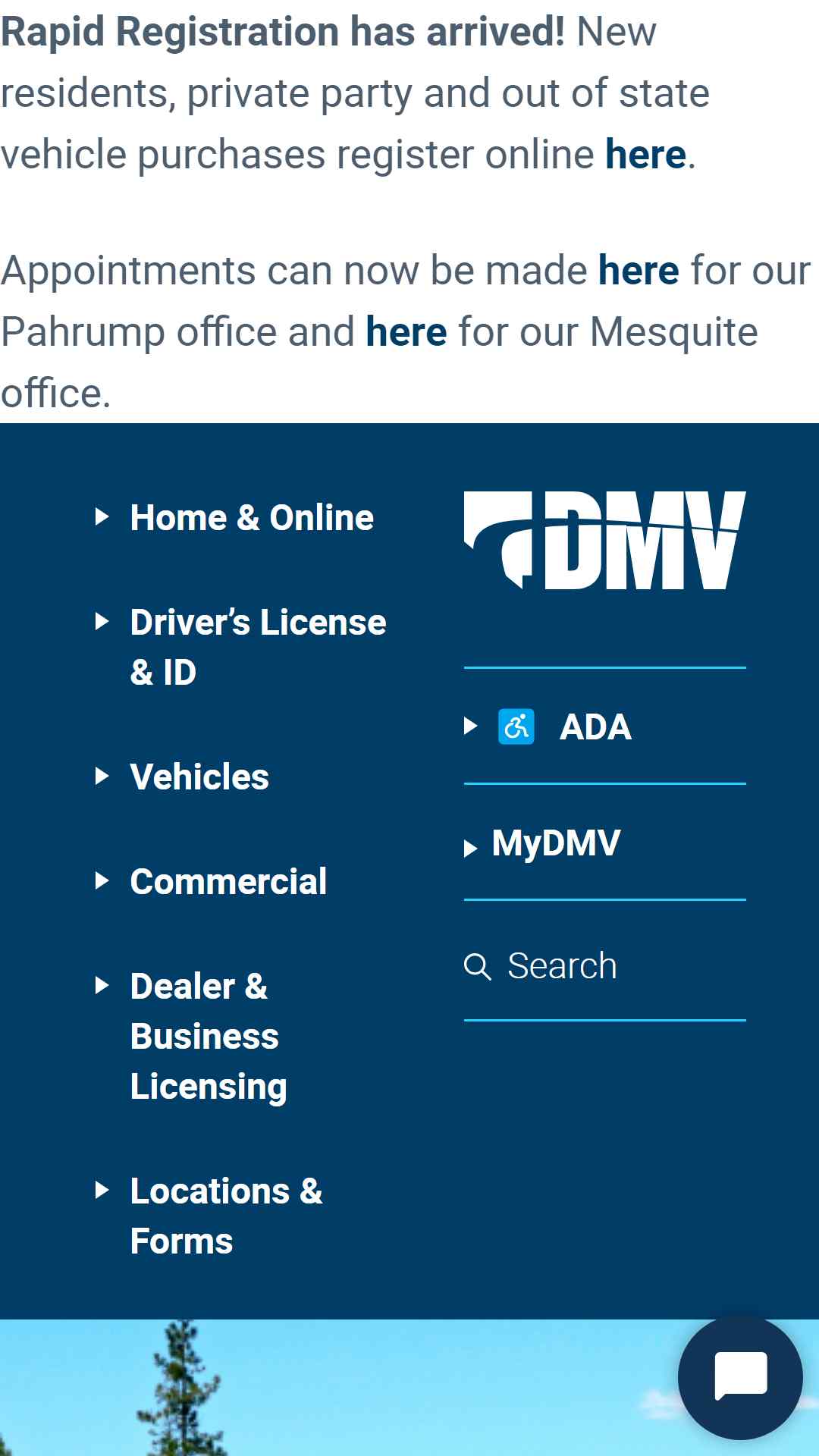819x1456 pixels.
Task: Tap the DMV logo to go home
Action: (605, 540)
